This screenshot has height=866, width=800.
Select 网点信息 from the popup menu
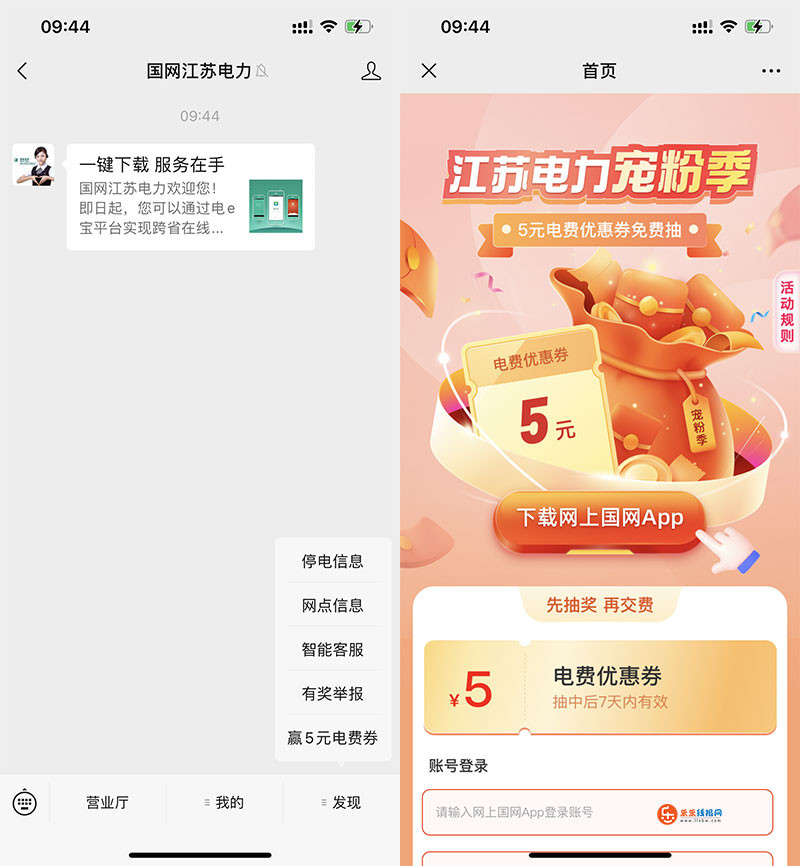(332, 605)
